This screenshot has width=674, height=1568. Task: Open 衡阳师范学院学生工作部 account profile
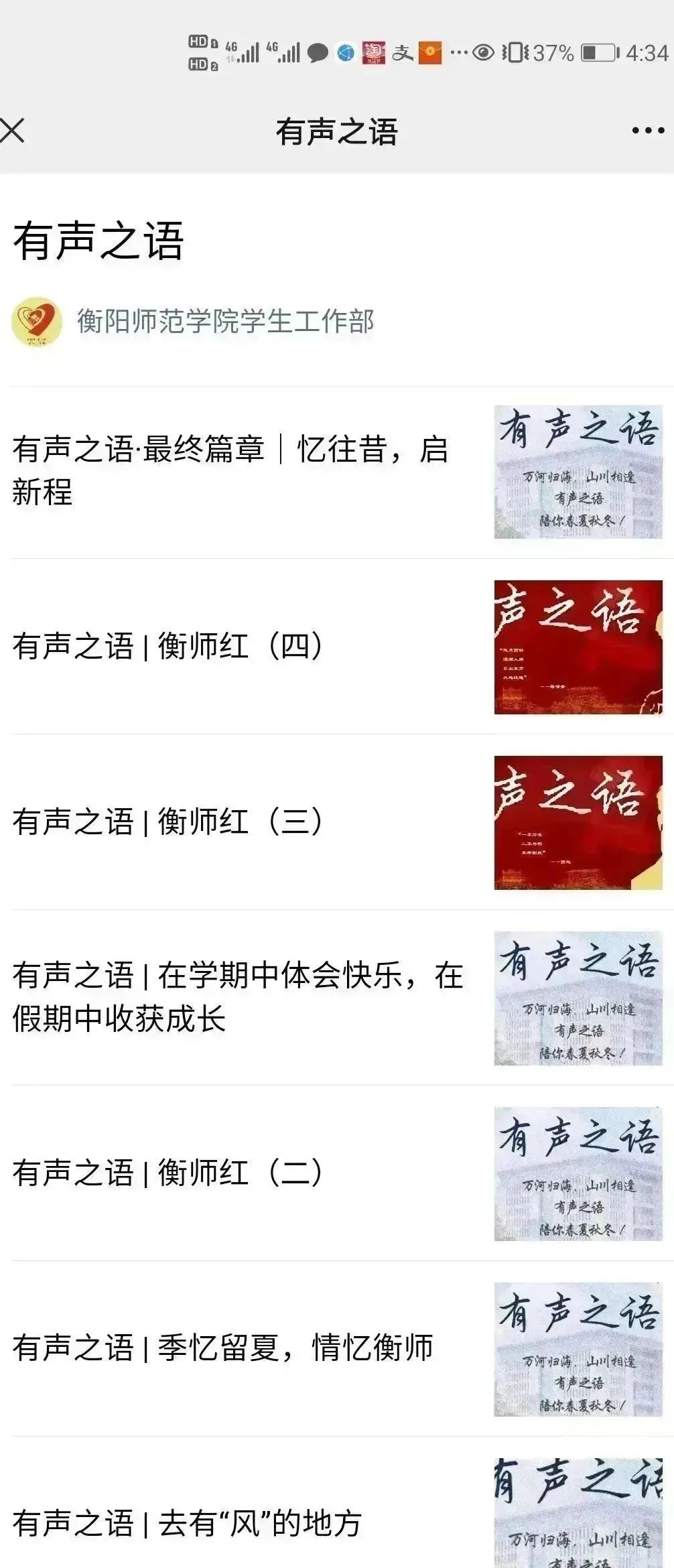225,322
